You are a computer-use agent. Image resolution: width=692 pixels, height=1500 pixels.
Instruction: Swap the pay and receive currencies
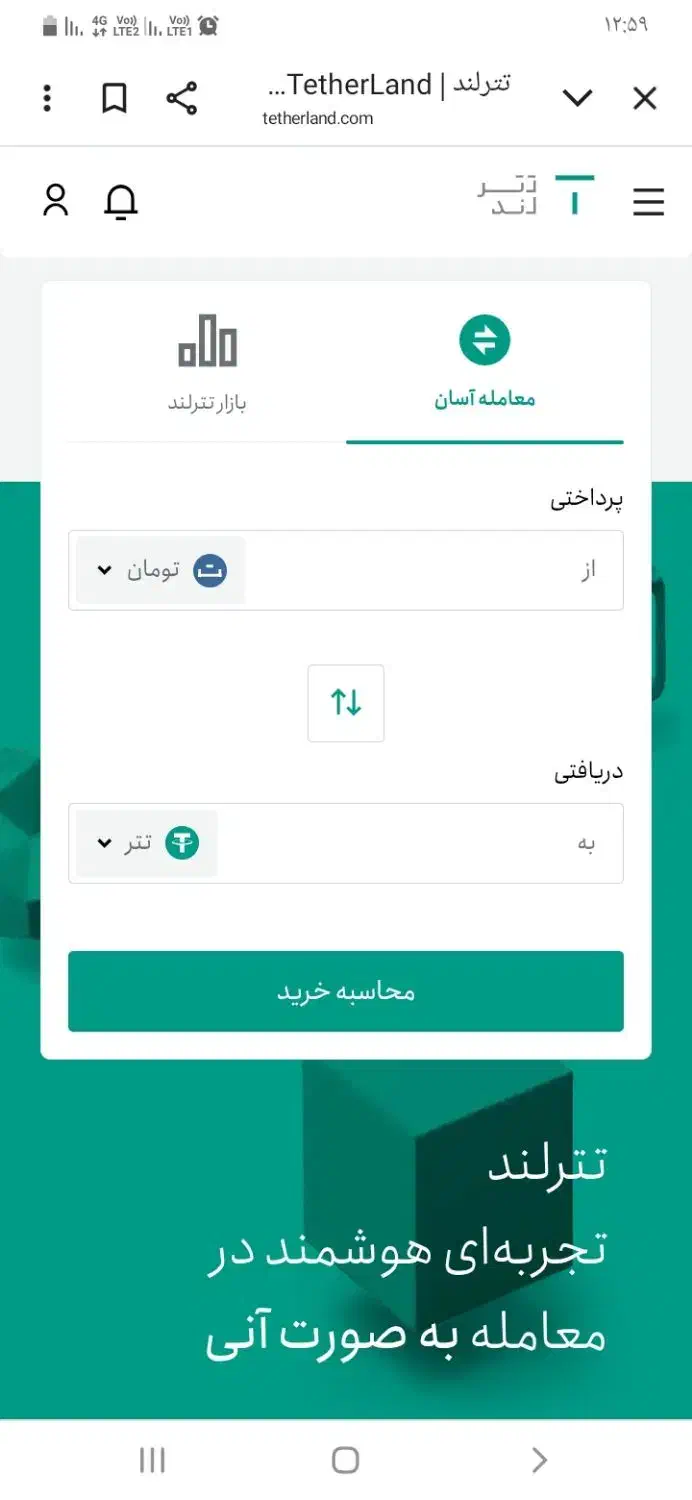tap(346, 703)
